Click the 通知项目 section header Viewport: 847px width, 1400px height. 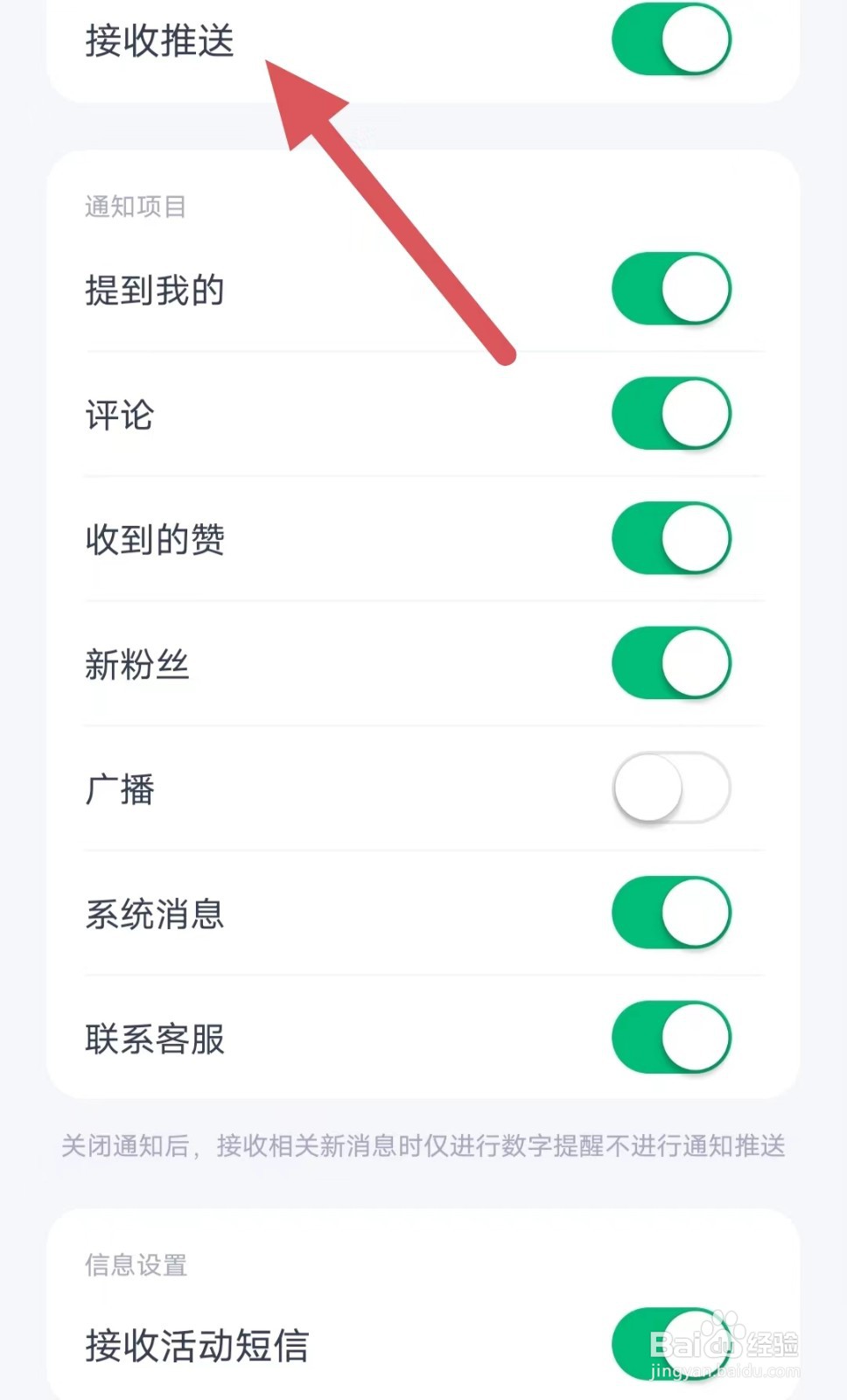(136, 207)
